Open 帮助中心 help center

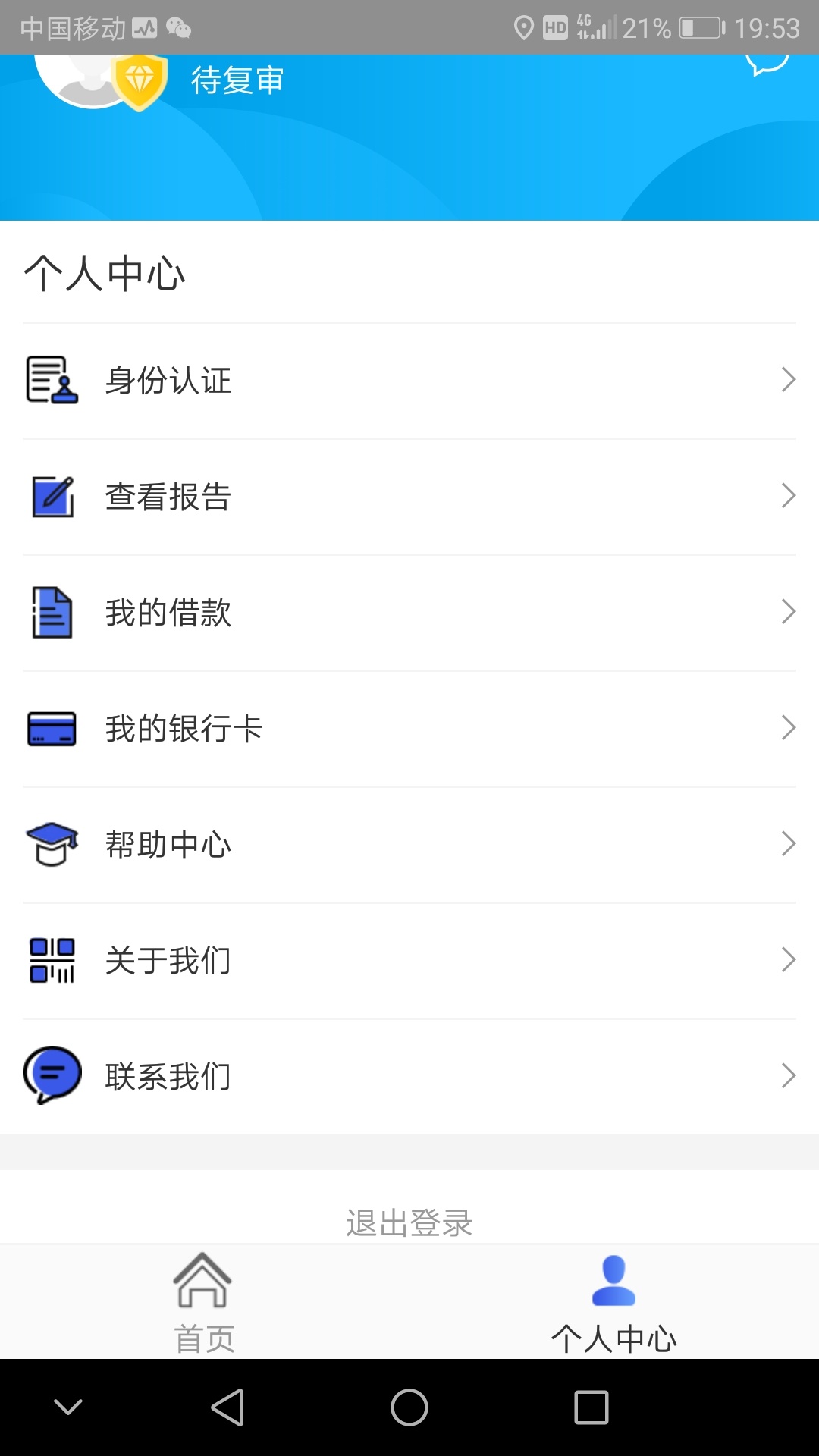(409, 845)
